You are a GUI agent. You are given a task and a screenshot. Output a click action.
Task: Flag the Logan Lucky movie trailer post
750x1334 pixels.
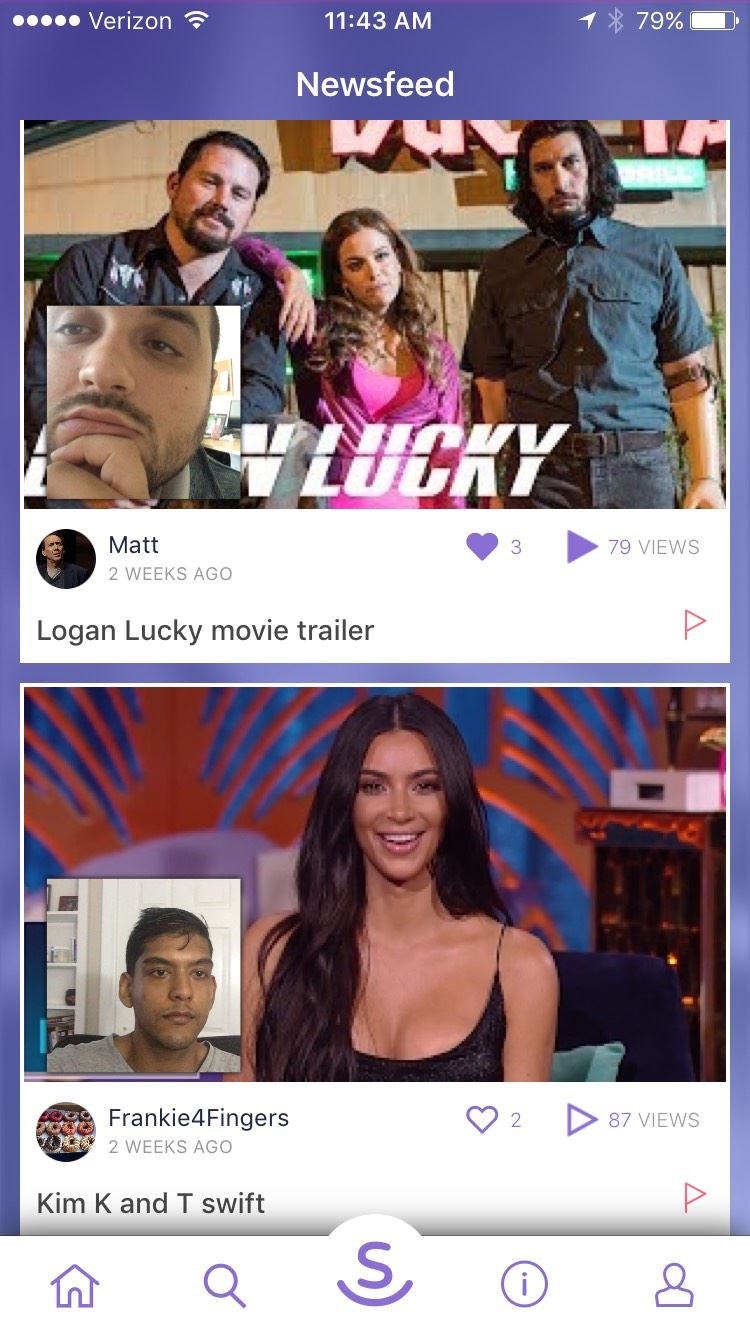[694, 624]
